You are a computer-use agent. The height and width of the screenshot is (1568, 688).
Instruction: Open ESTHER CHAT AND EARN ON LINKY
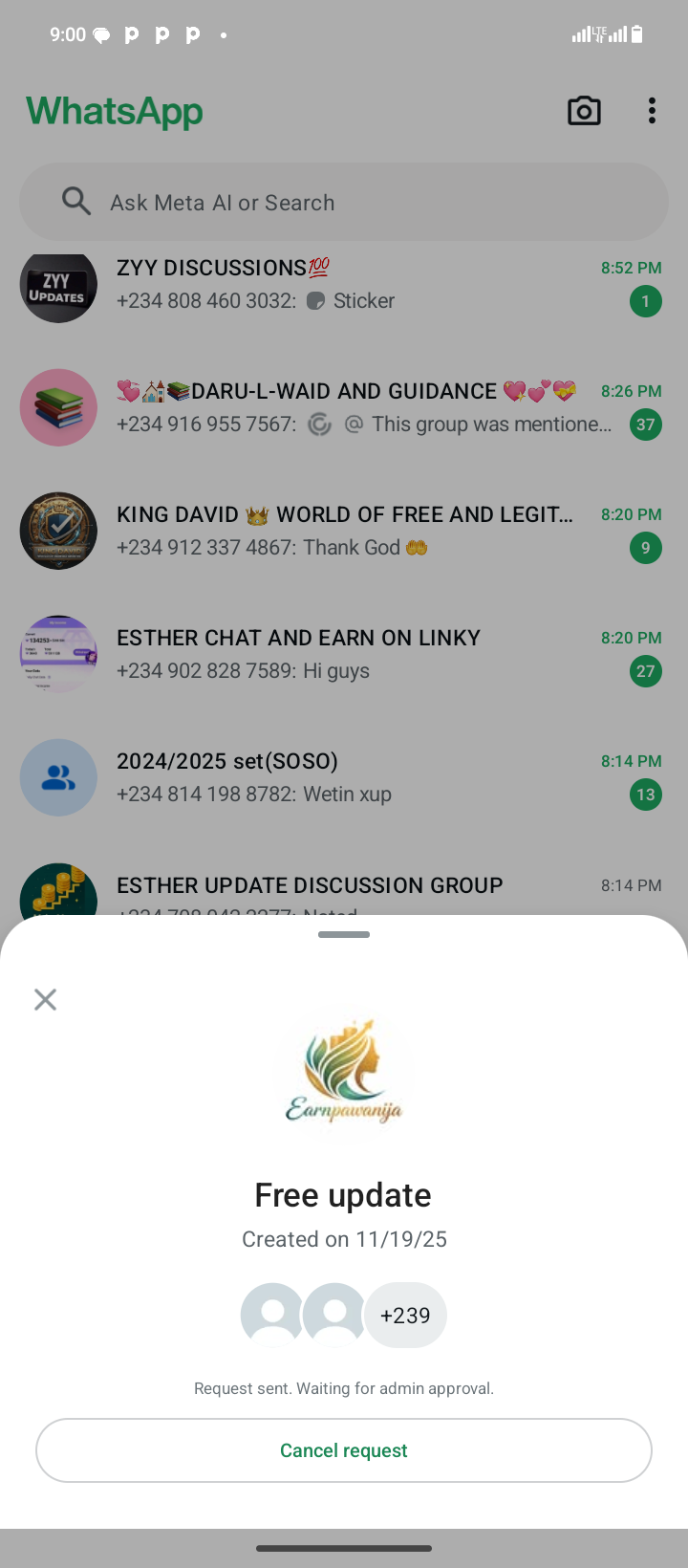344,654
